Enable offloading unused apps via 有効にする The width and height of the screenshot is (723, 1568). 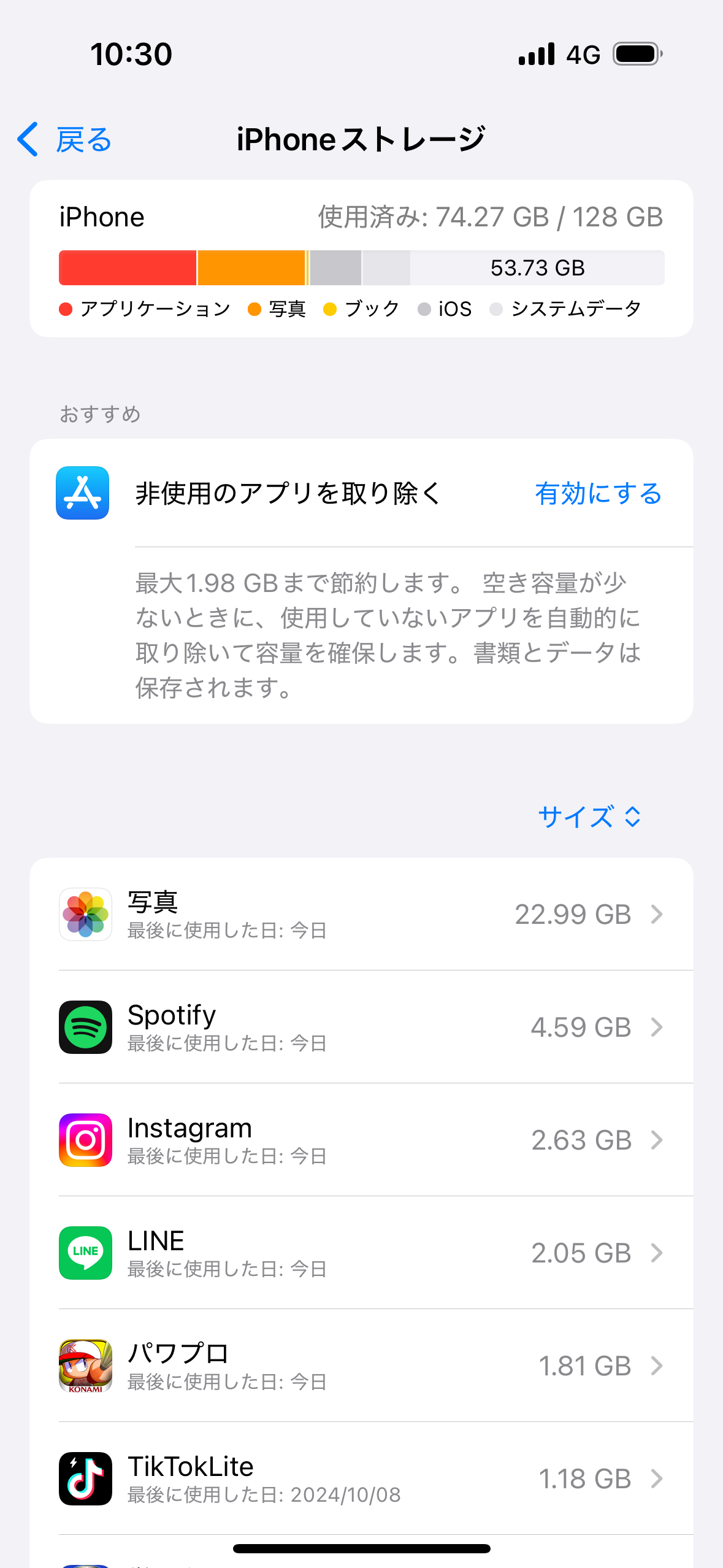point(598,494)
